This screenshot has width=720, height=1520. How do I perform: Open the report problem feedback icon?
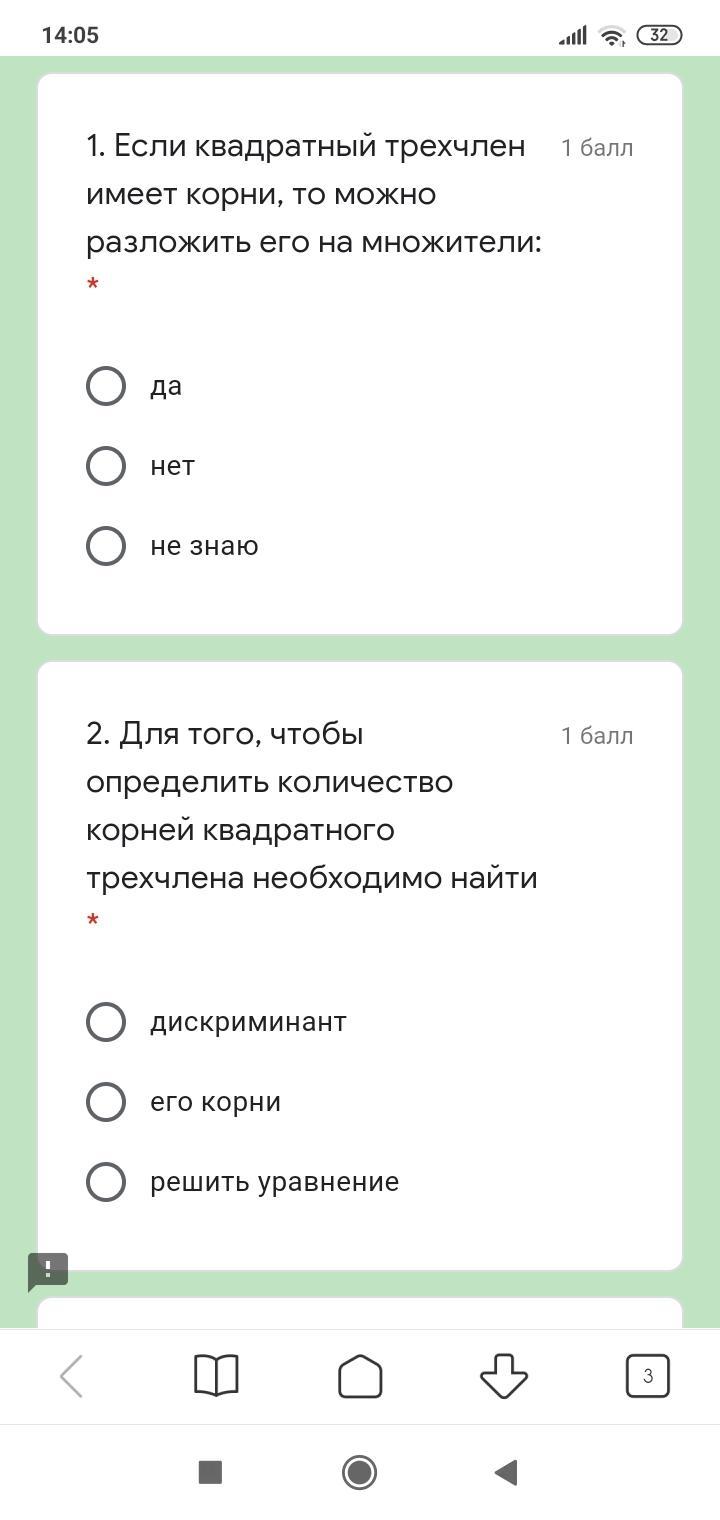[x=48, y=1272]
